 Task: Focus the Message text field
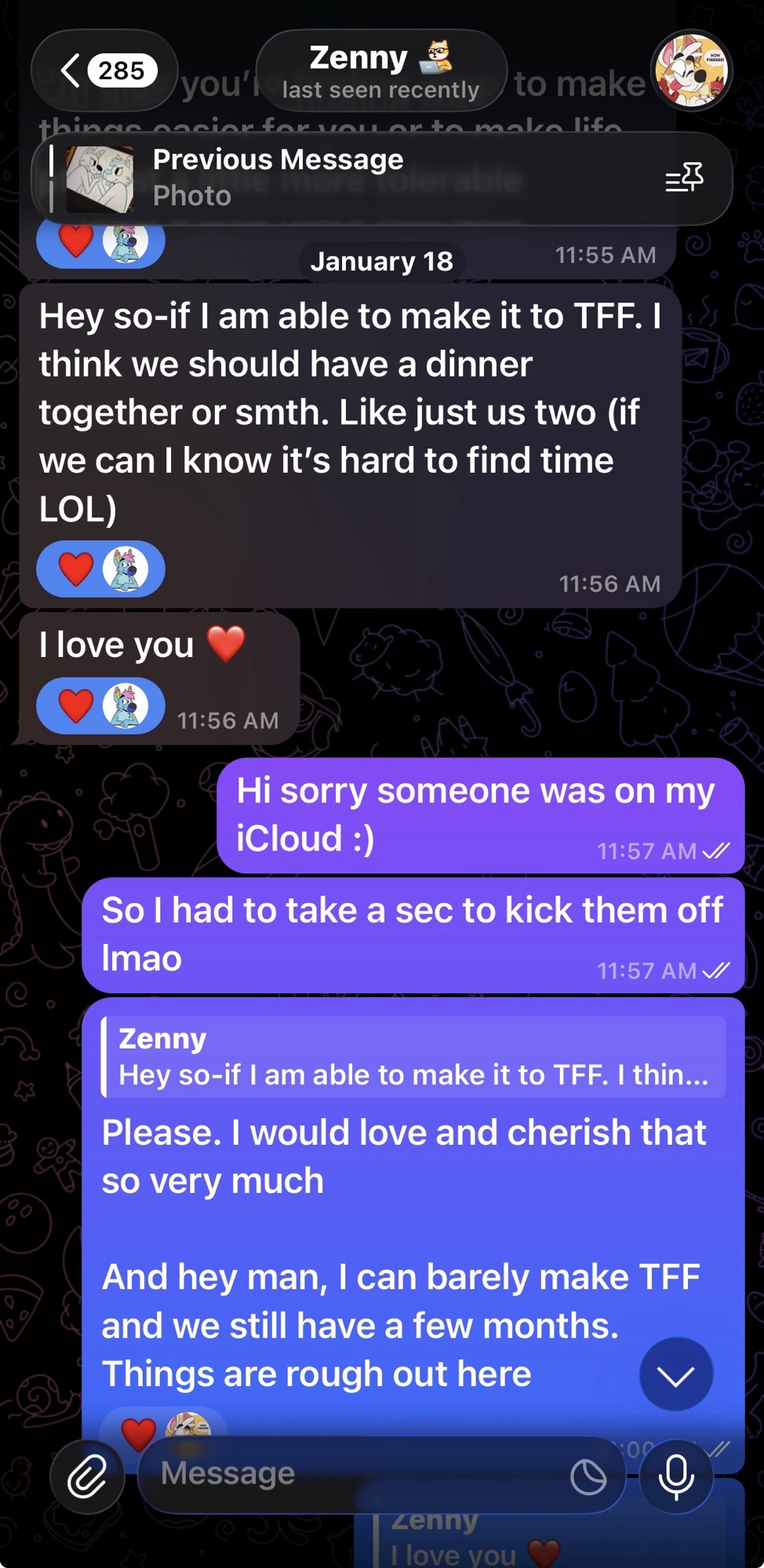point(353,1475)
